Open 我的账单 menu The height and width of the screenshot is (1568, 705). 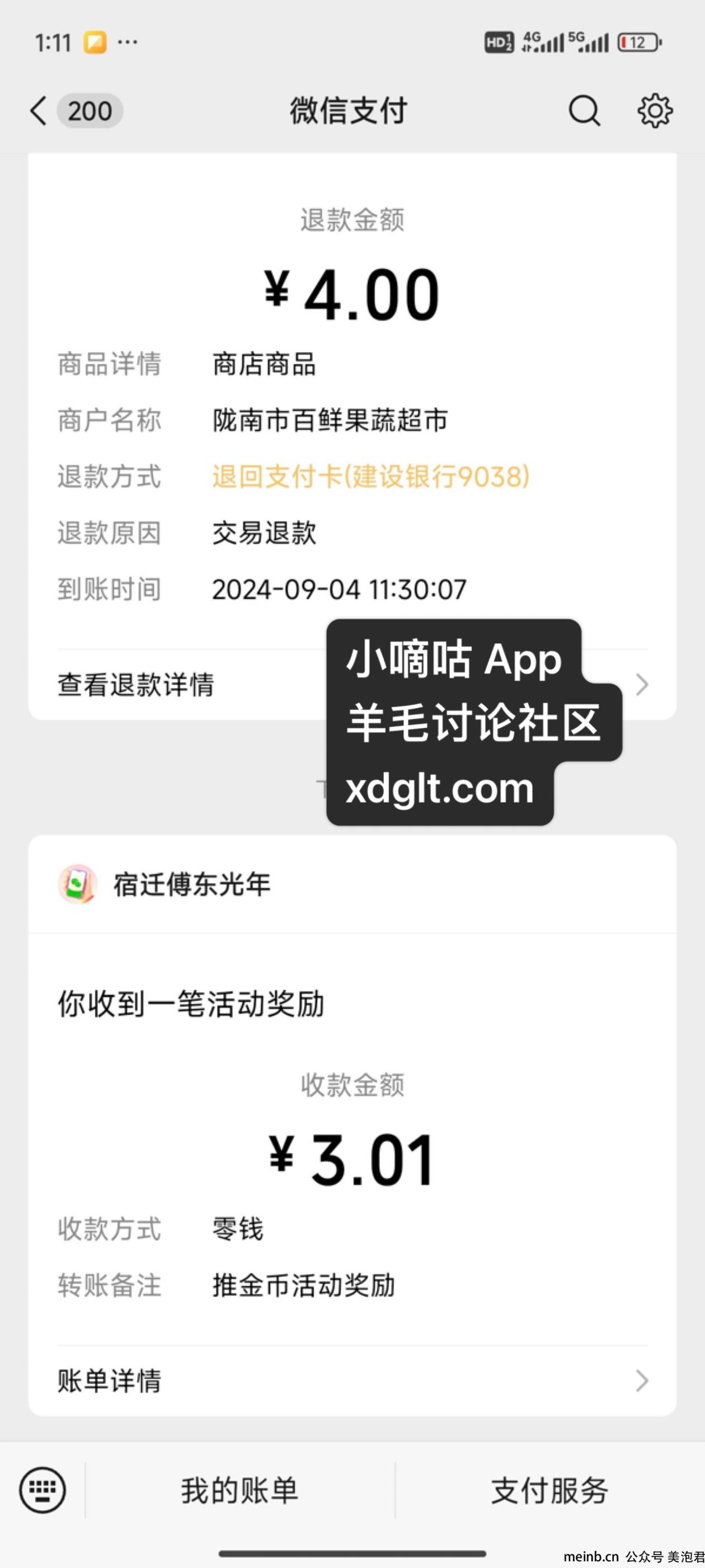240,1490
